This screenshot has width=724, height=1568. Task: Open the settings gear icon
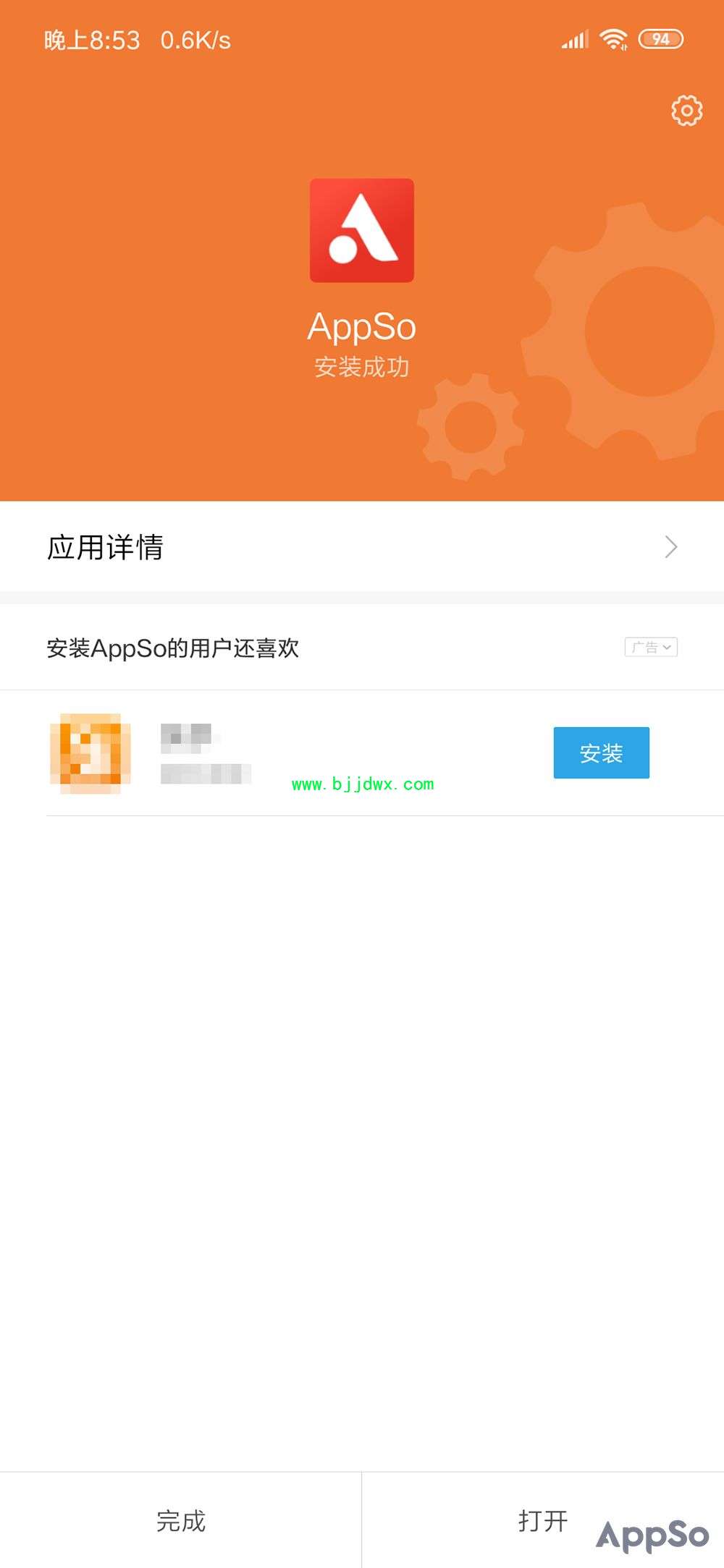(686, 110)
